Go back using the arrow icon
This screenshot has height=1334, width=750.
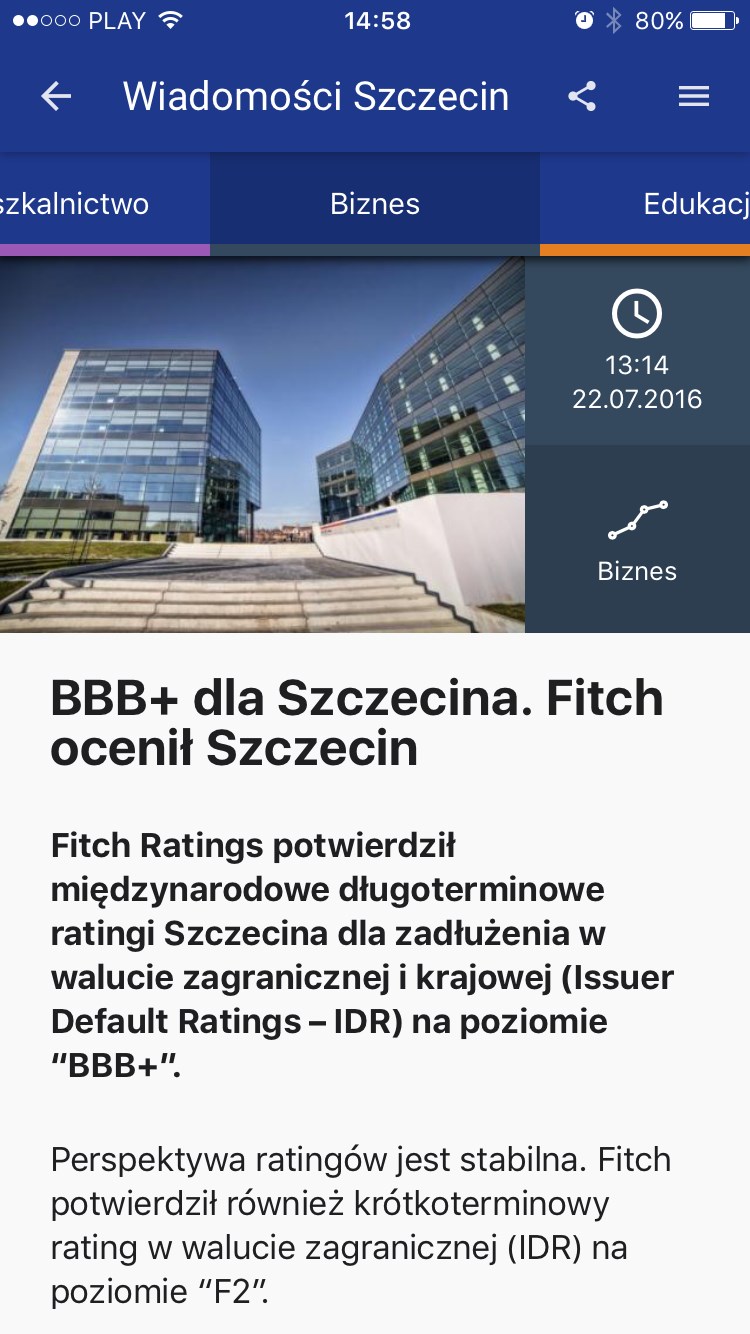(x=56, y=97)
